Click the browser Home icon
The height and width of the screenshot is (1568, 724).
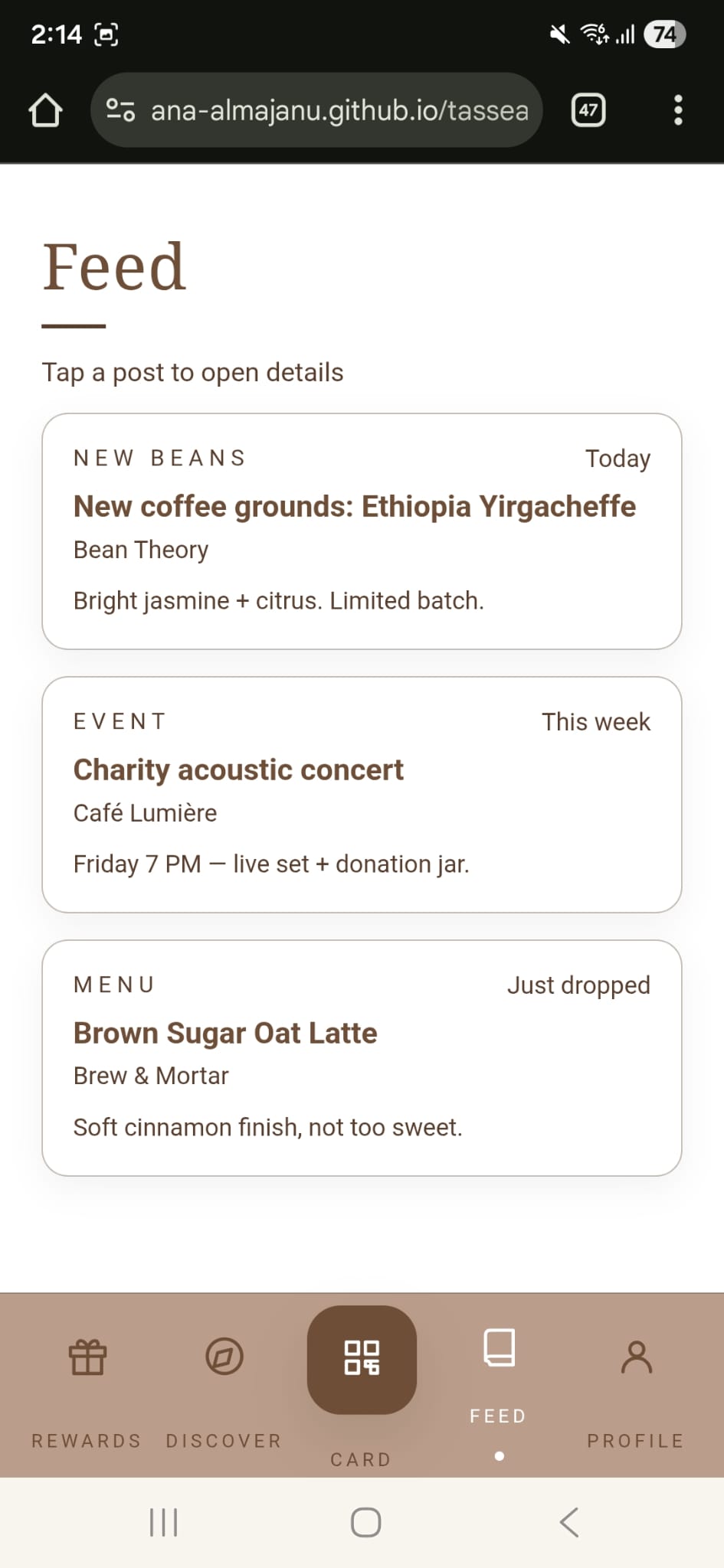pyautogui.click(x=46, y=110)
